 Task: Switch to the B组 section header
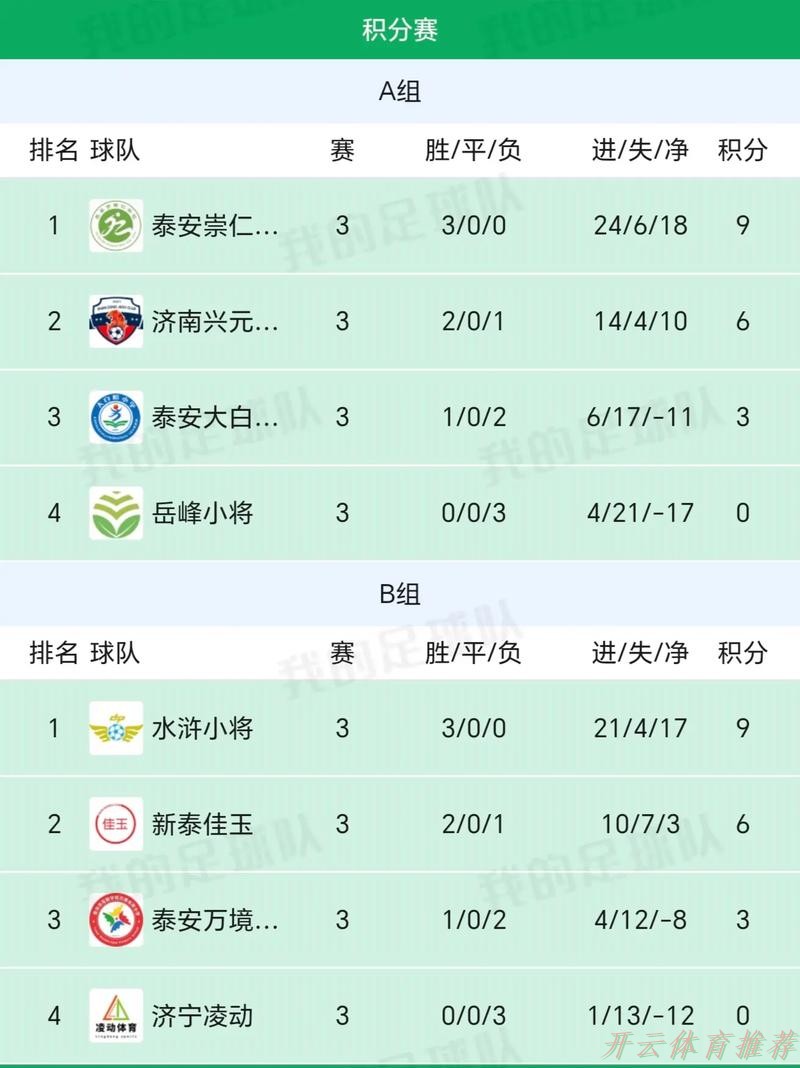tap(400, 594)
